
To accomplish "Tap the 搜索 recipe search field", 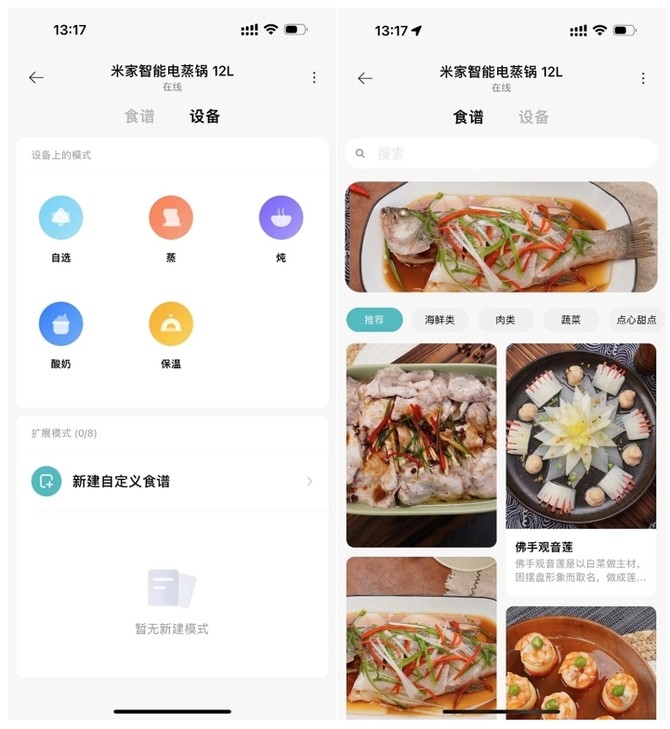I will (x=501, y=153).
